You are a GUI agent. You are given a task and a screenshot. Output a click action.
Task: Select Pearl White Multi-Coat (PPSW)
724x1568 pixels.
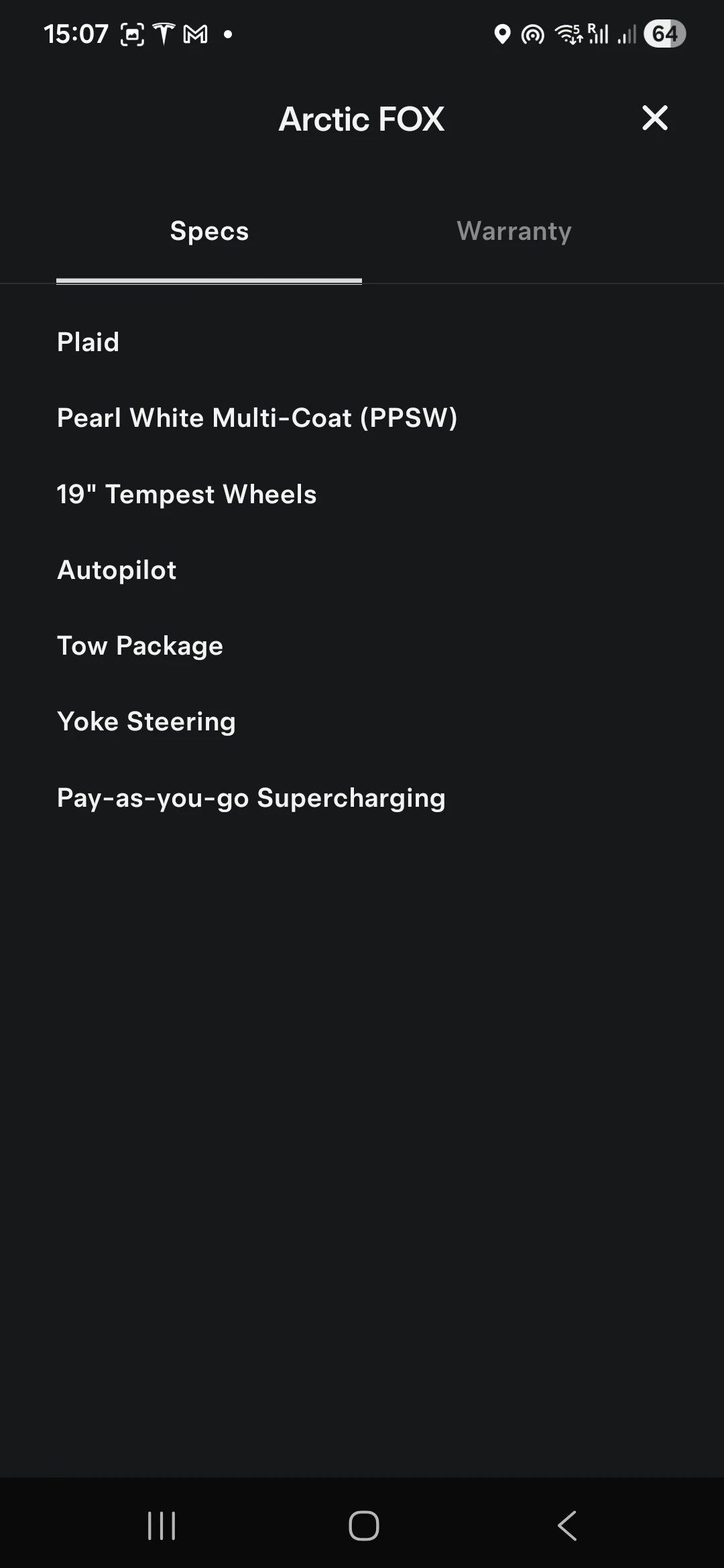(x=257, y=417)
